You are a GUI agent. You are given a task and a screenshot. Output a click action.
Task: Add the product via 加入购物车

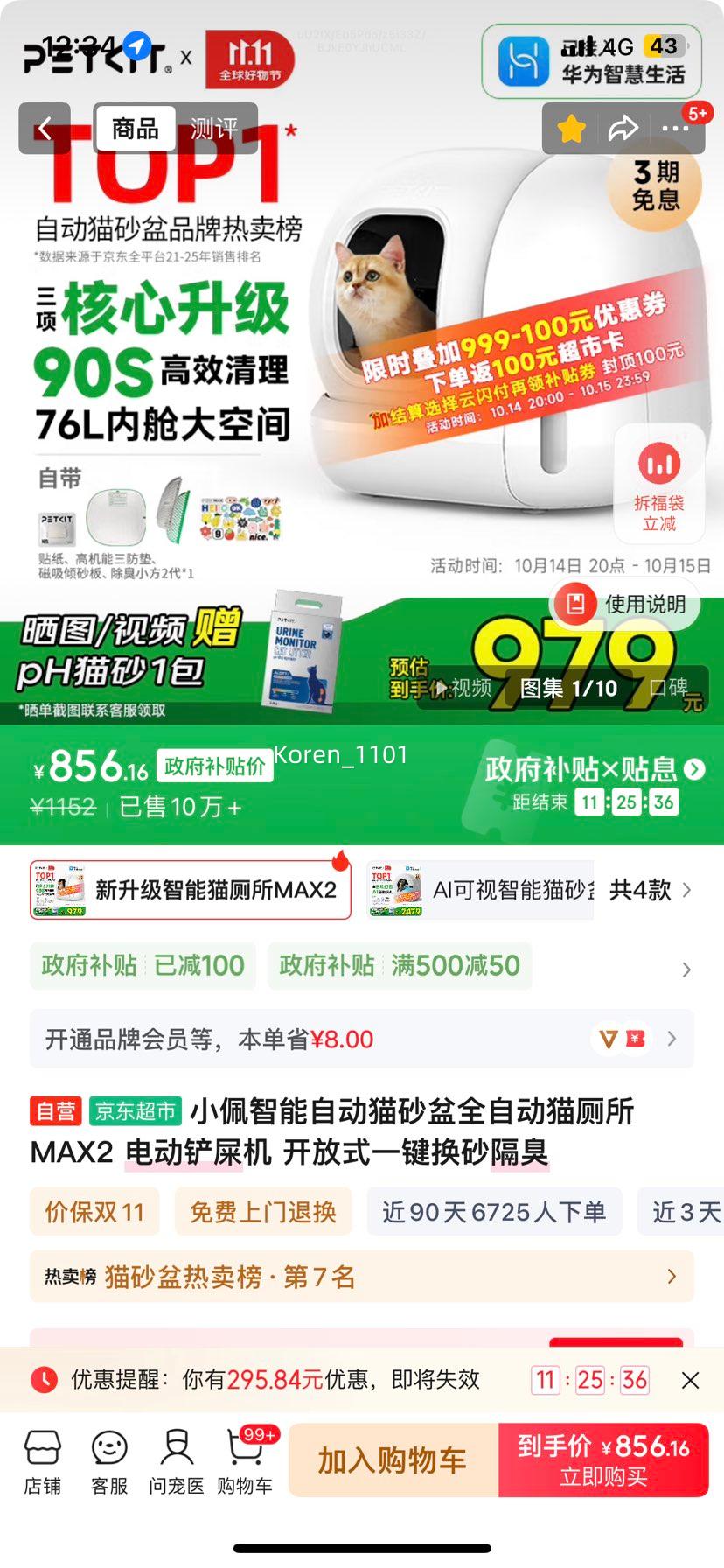pos(393,1460)
